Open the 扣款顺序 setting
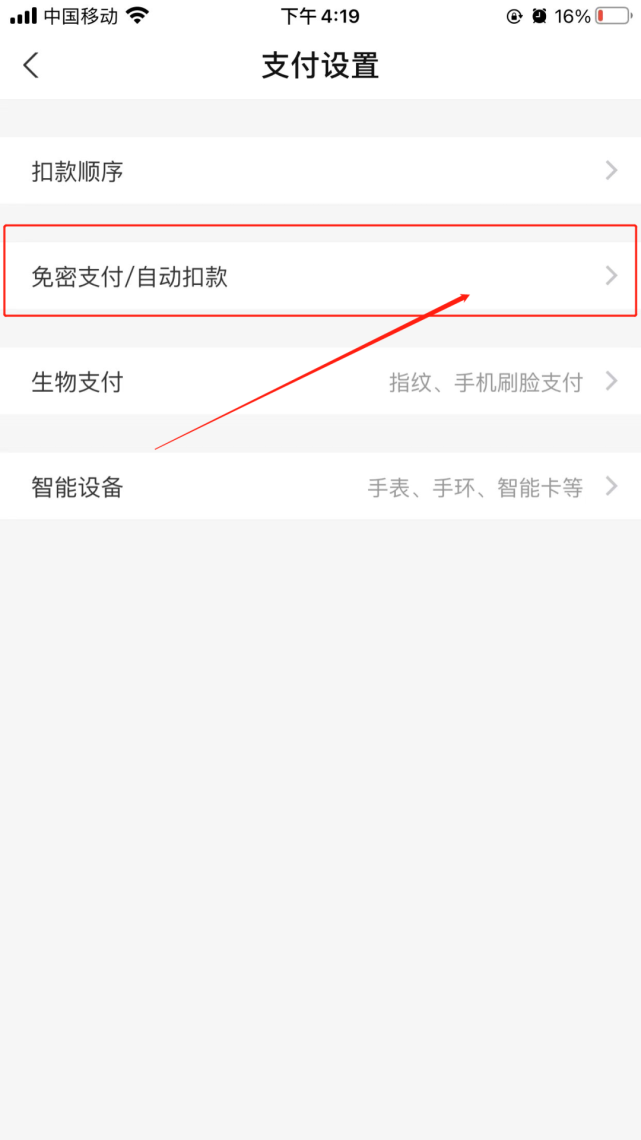This screenshot has height=1140, width=641. (320, 171)
